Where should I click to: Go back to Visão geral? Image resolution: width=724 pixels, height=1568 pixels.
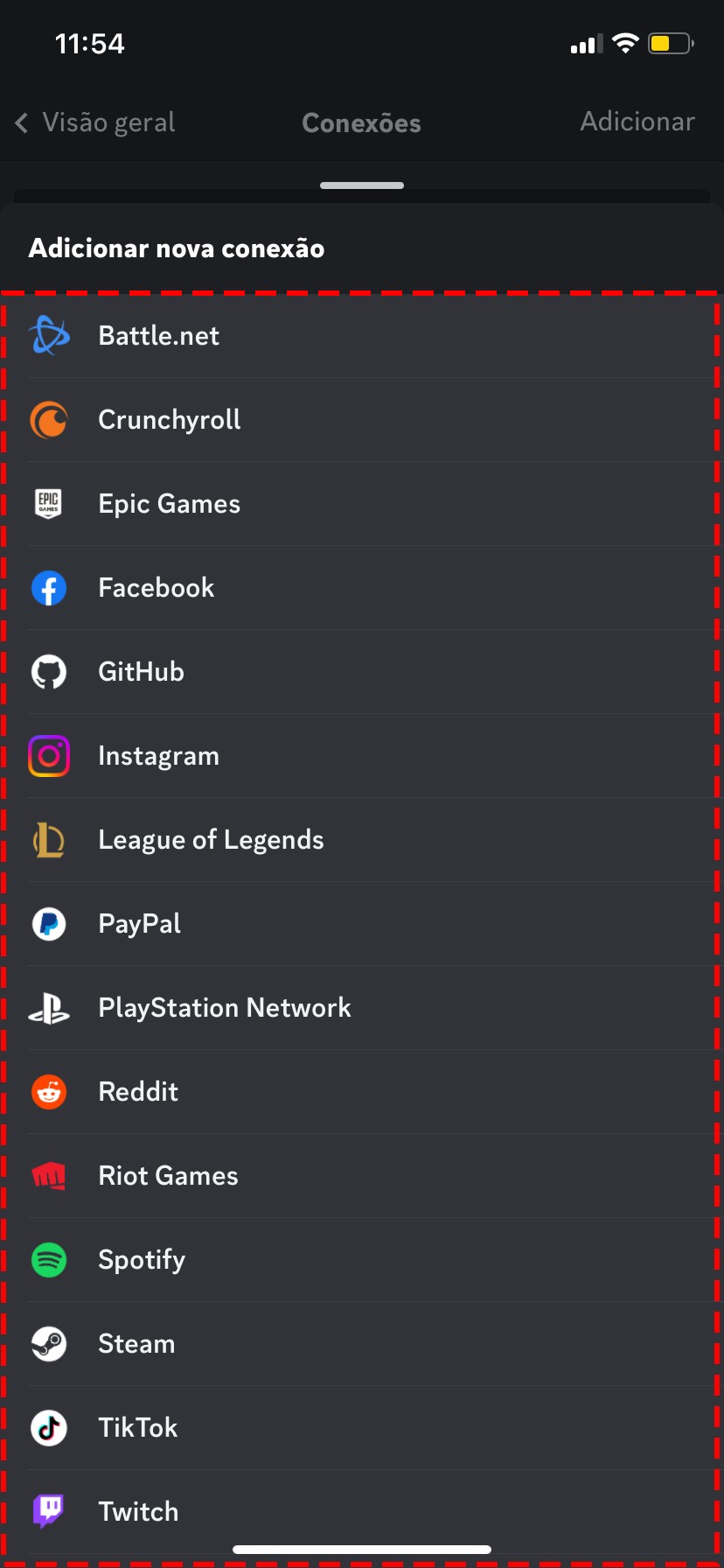tap(96, 122)
